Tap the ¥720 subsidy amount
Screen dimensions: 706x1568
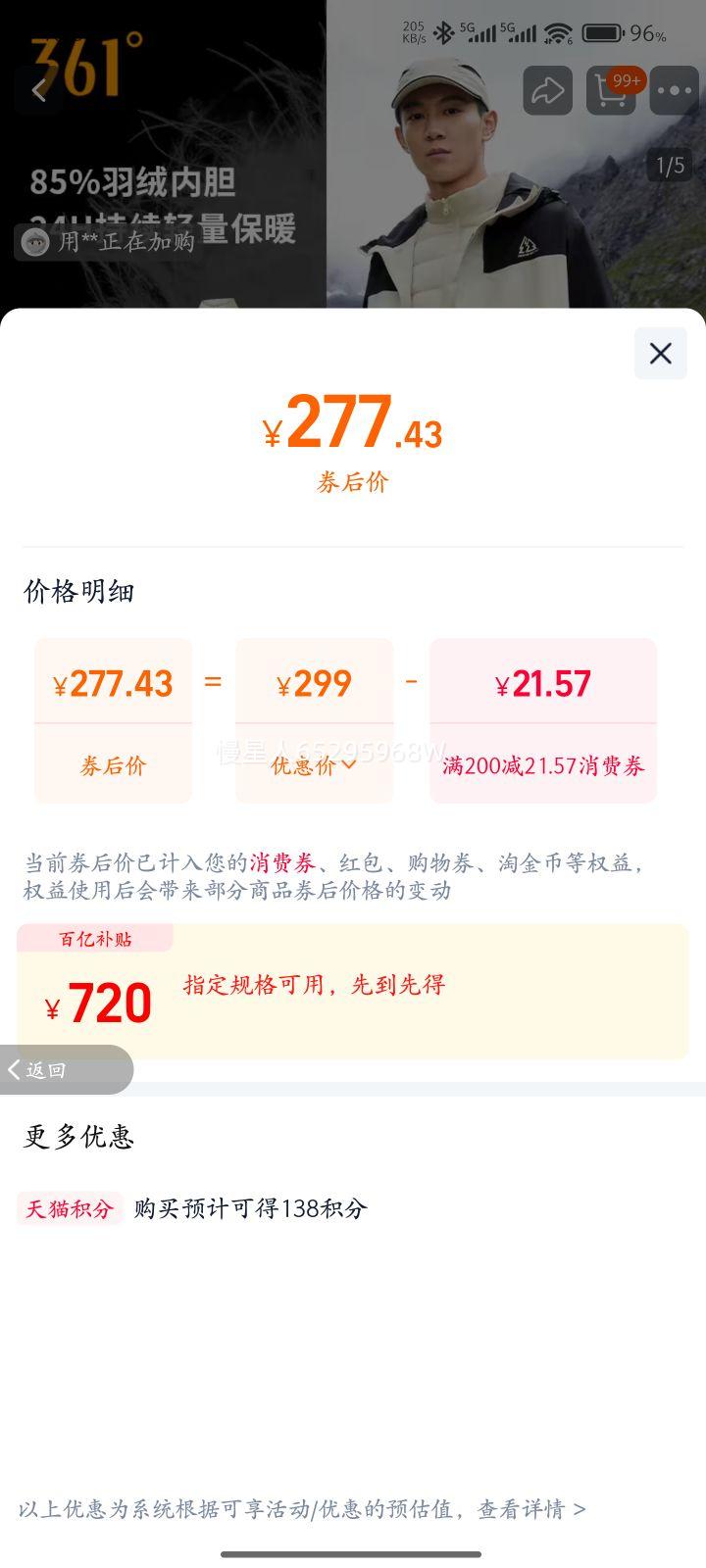click(98, 1002)
